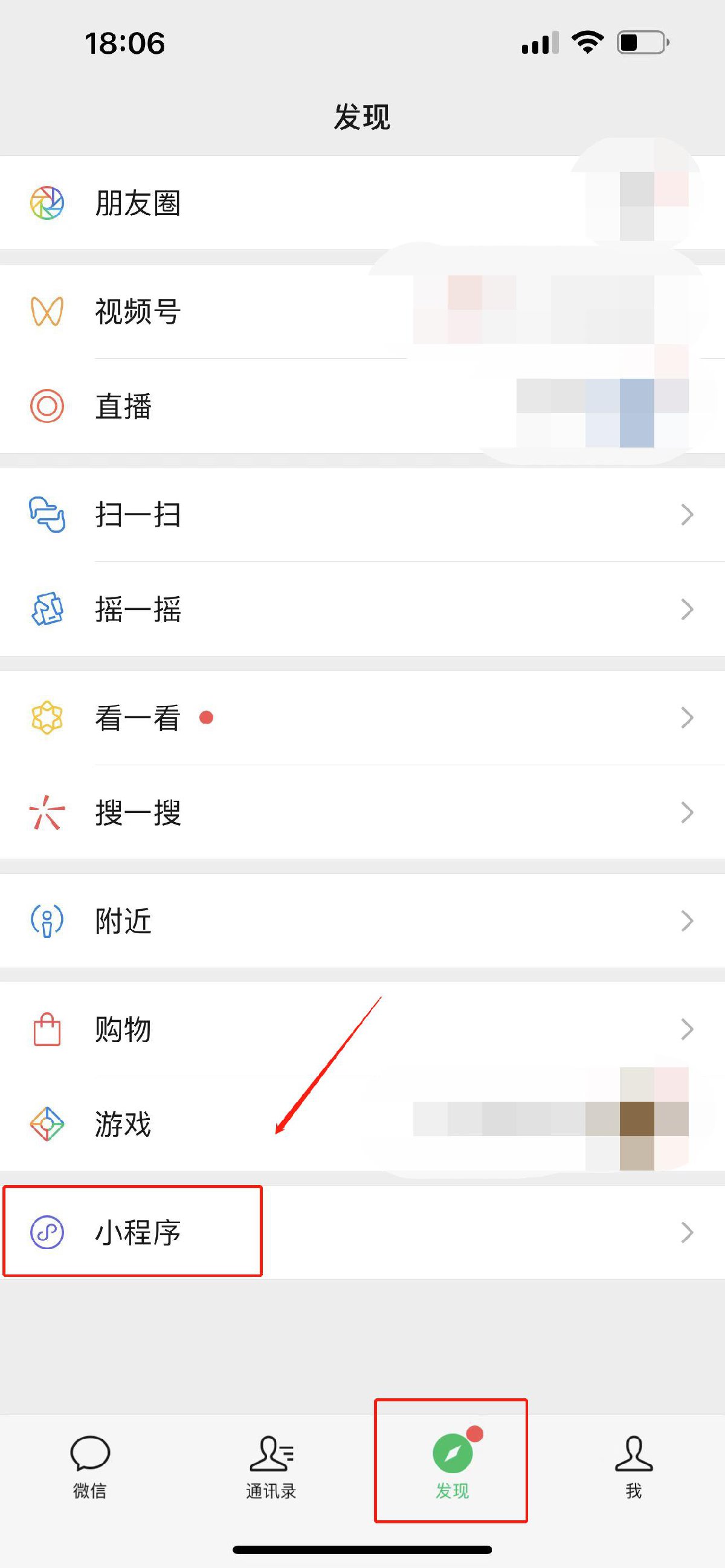The height and width of the screenshot is (1568, 725).
Task: Open 朋友圈 Moments
Action: coord(138,203)
